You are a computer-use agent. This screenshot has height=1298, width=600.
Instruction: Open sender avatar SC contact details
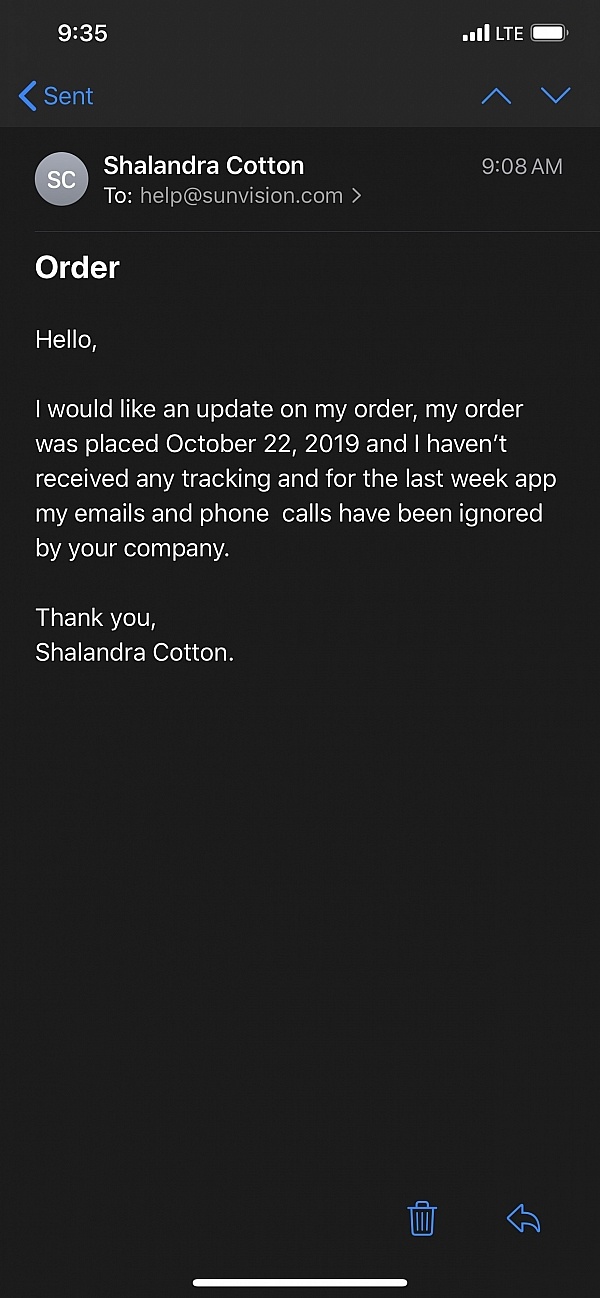62,180
